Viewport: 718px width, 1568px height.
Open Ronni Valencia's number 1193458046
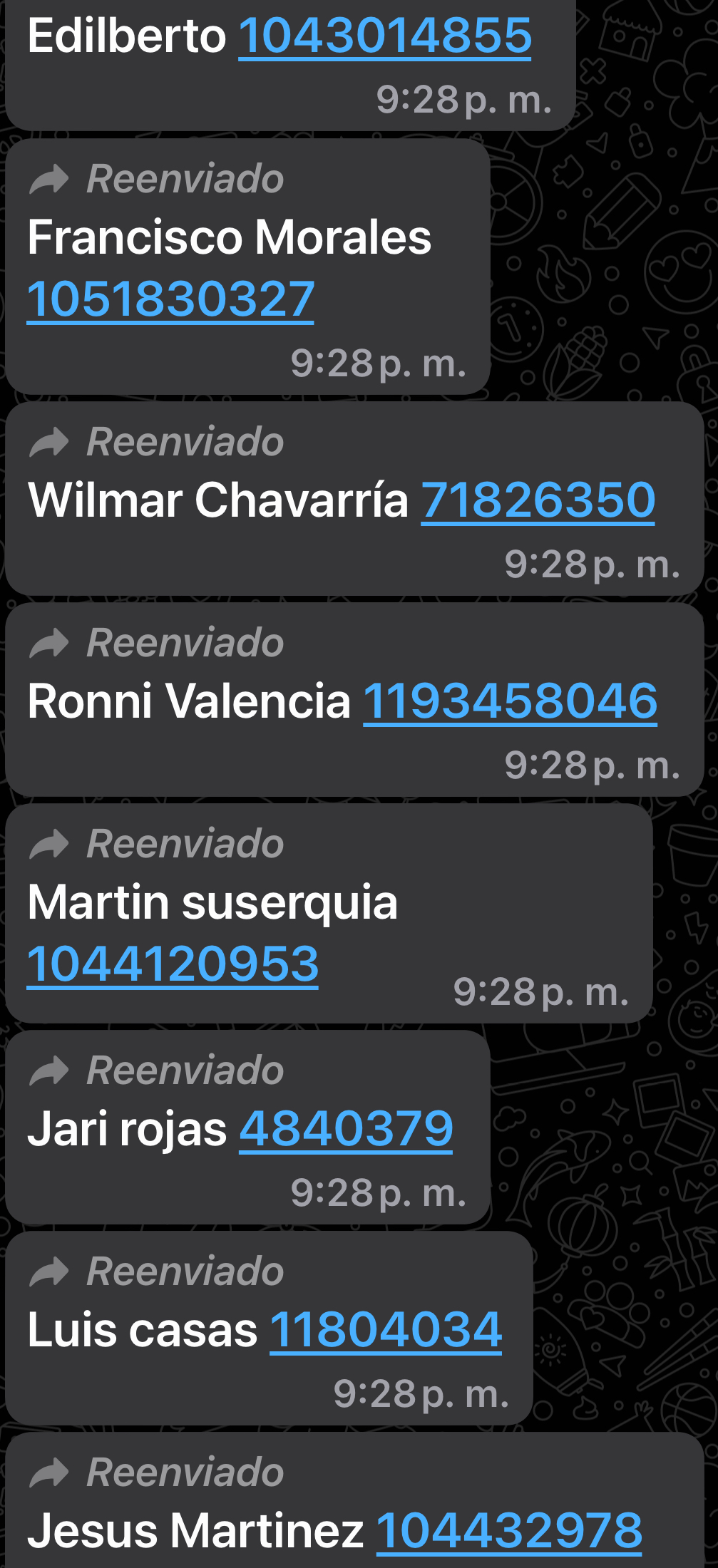click(510, 701)
